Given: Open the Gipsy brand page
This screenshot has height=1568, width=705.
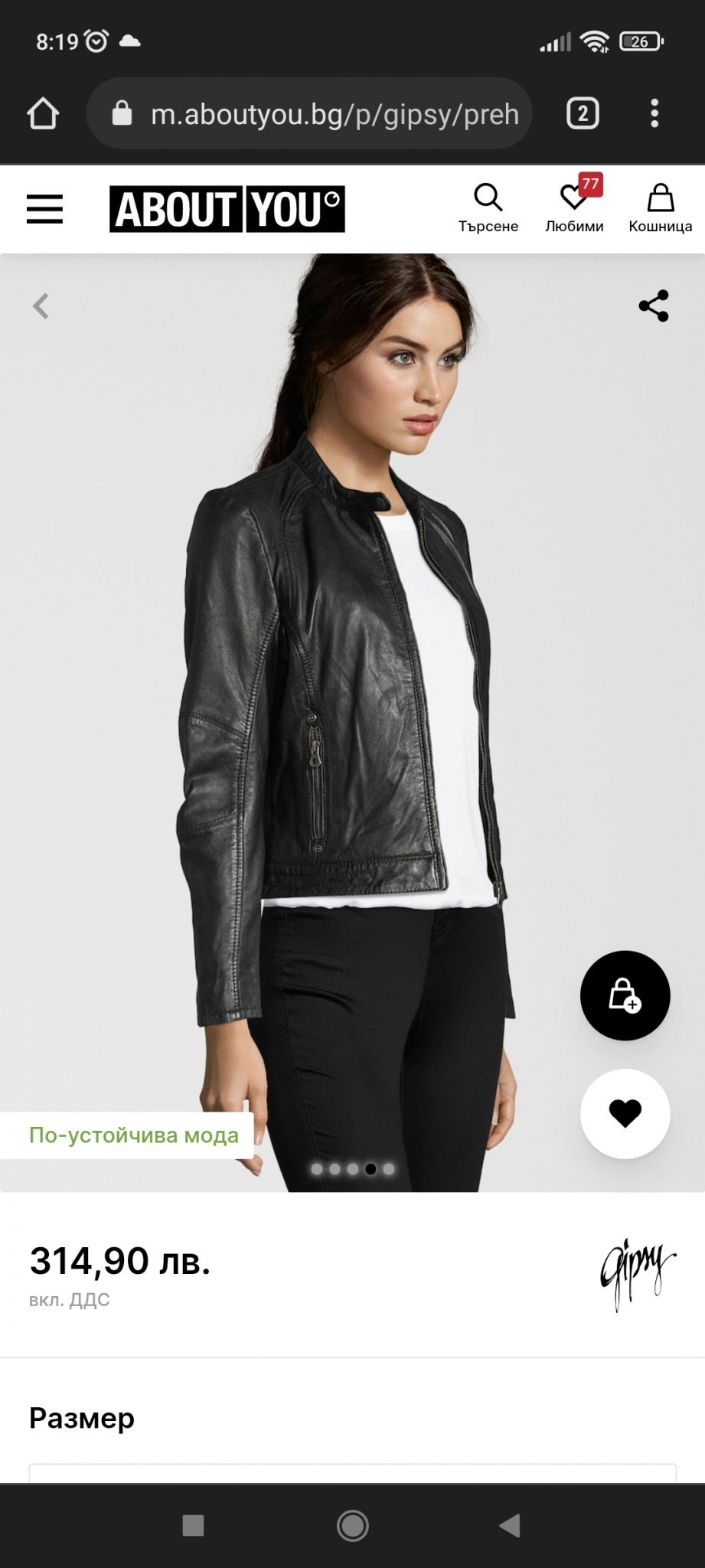Looking at the screenshot, I should 637,1274.
